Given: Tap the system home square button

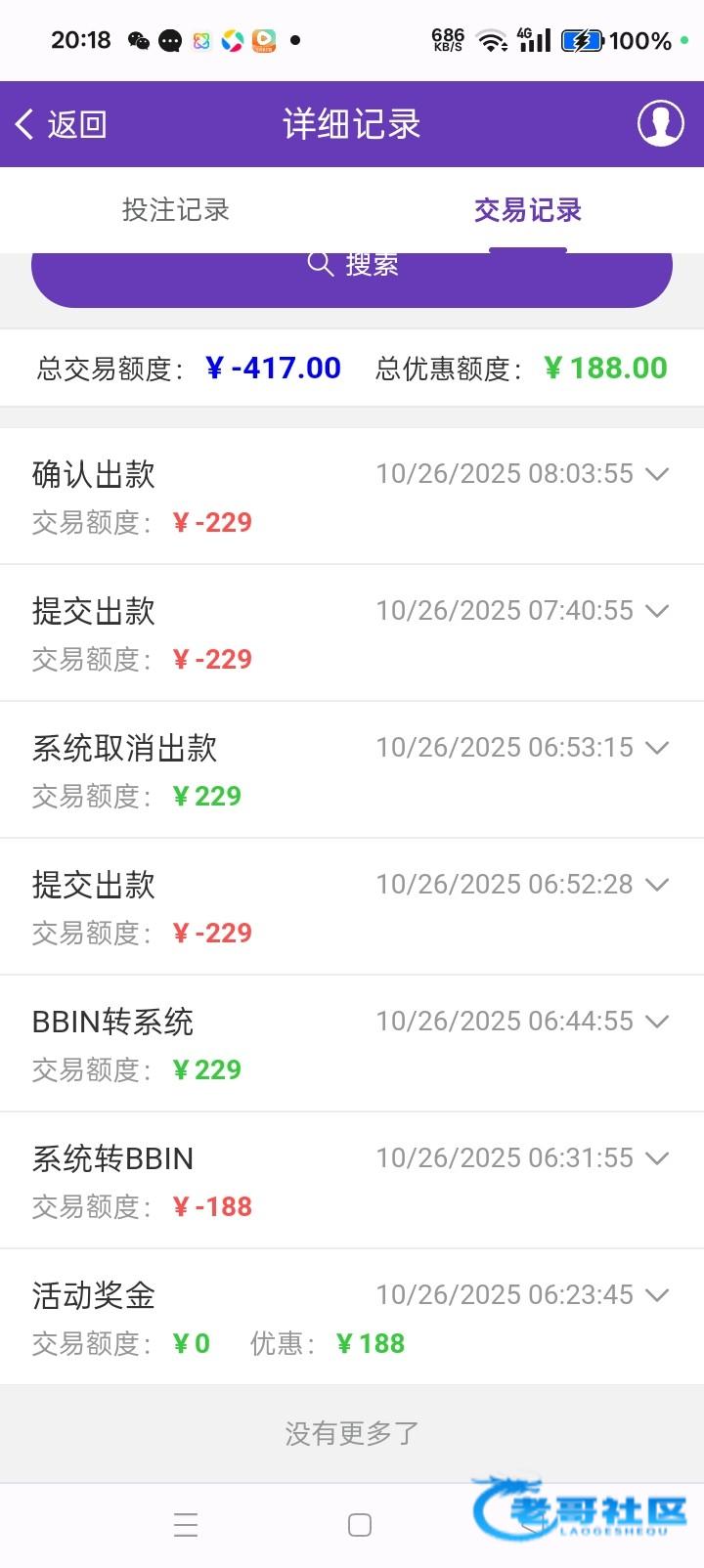Looking at the screenshot, I should point(360,1525).
